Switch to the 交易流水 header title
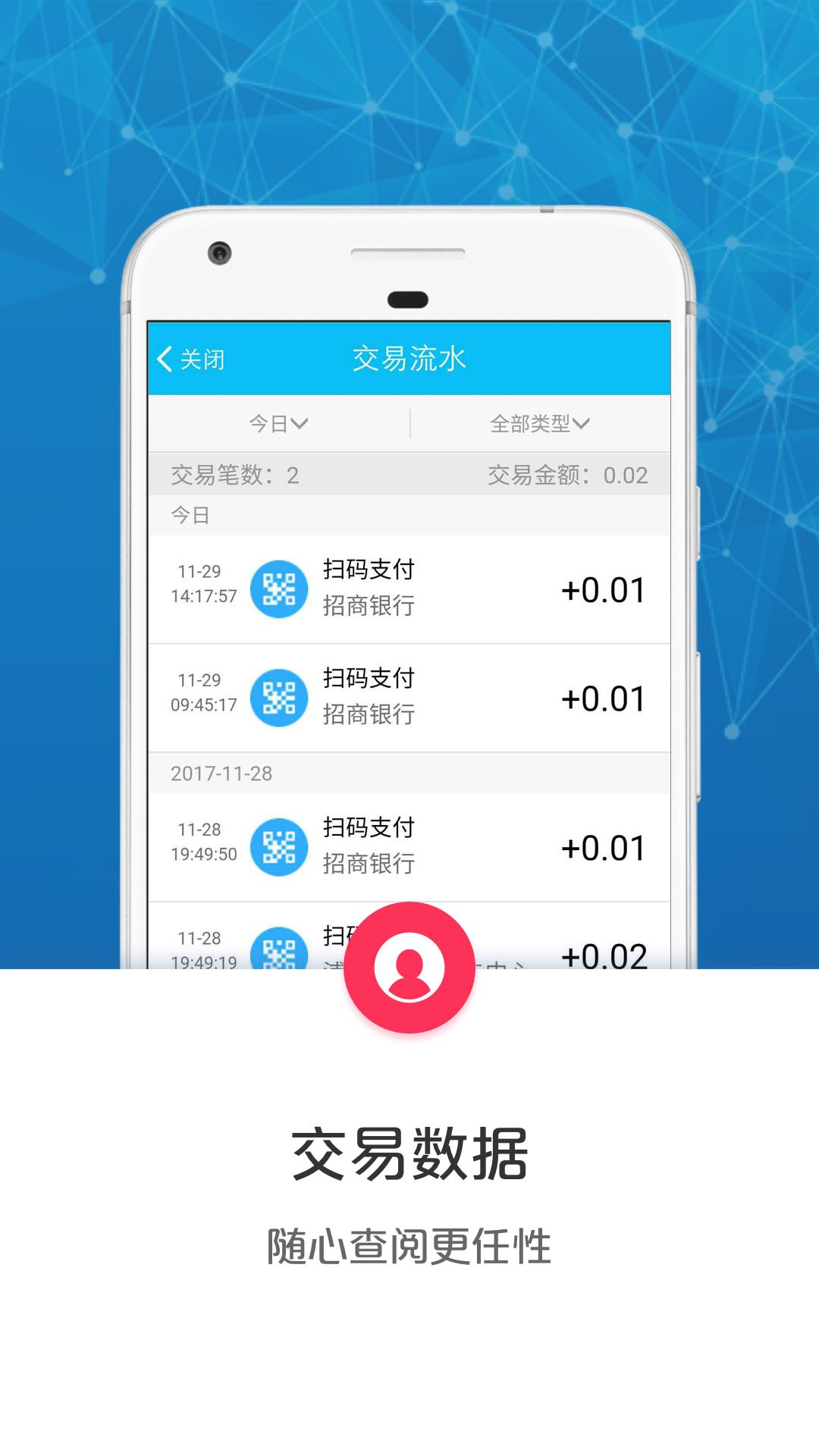The image size is (819, 1456). (409, 359)
